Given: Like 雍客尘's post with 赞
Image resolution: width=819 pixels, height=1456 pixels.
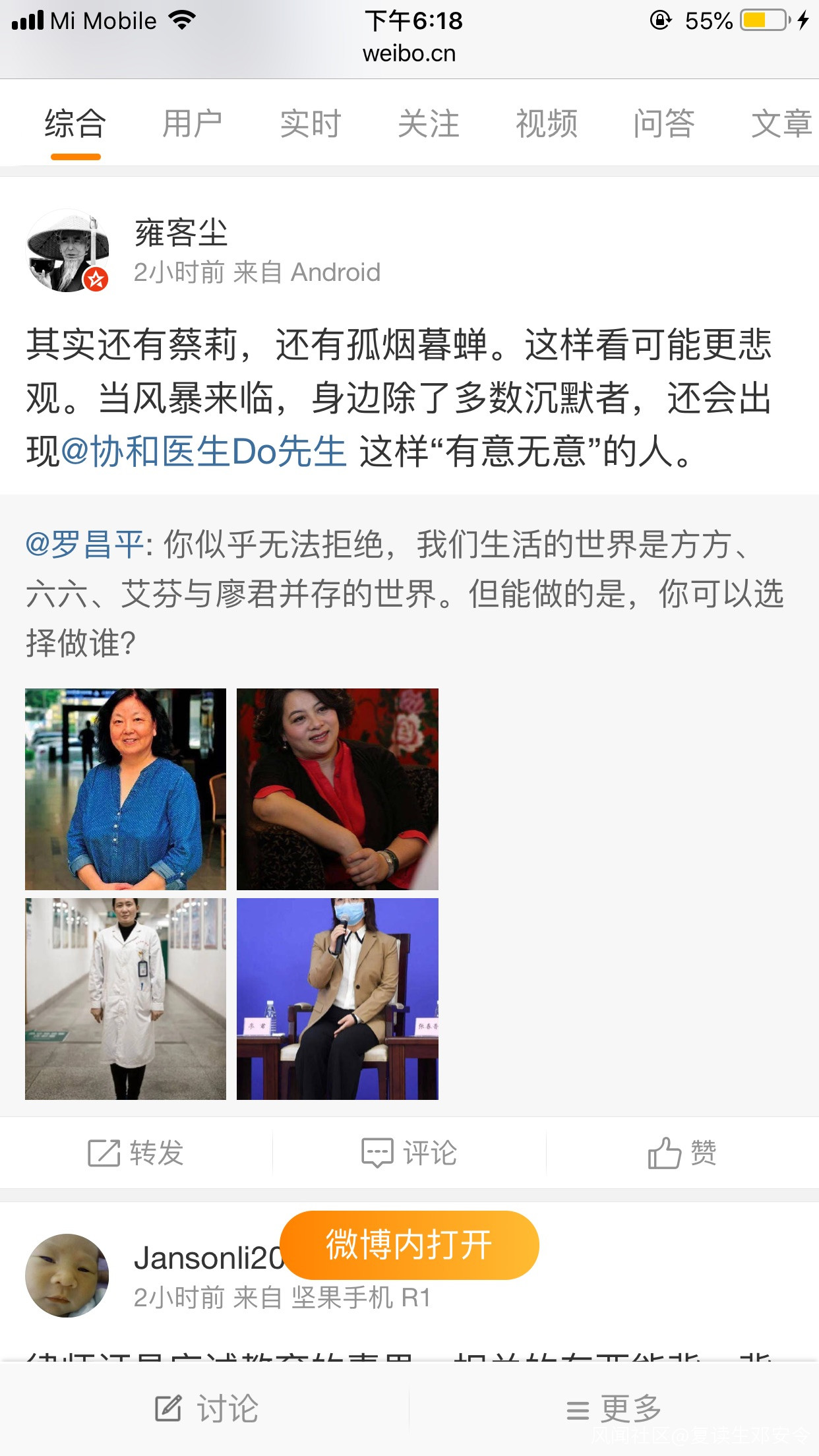Looking at the screenshot, I should (x=682, y=1153).
